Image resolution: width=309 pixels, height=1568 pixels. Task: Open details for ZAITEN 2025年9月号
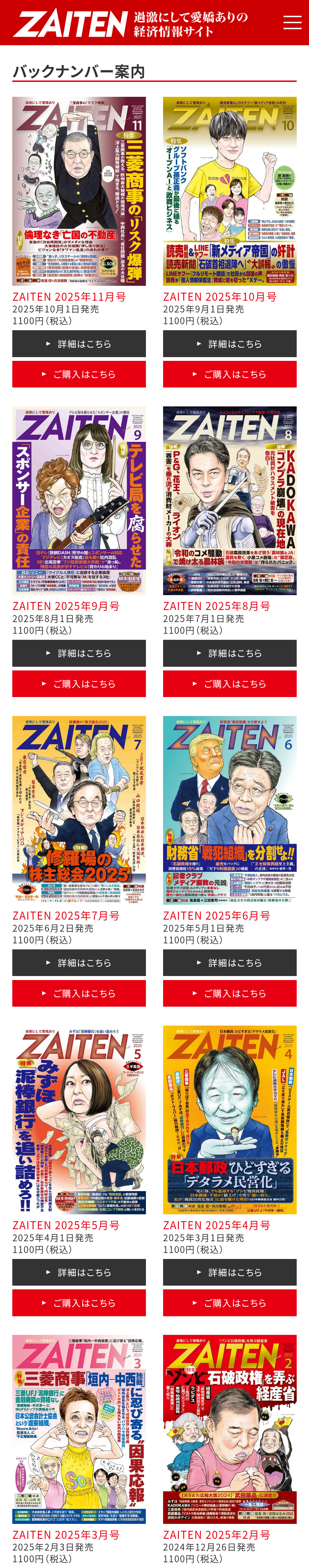tap(79, 653)
